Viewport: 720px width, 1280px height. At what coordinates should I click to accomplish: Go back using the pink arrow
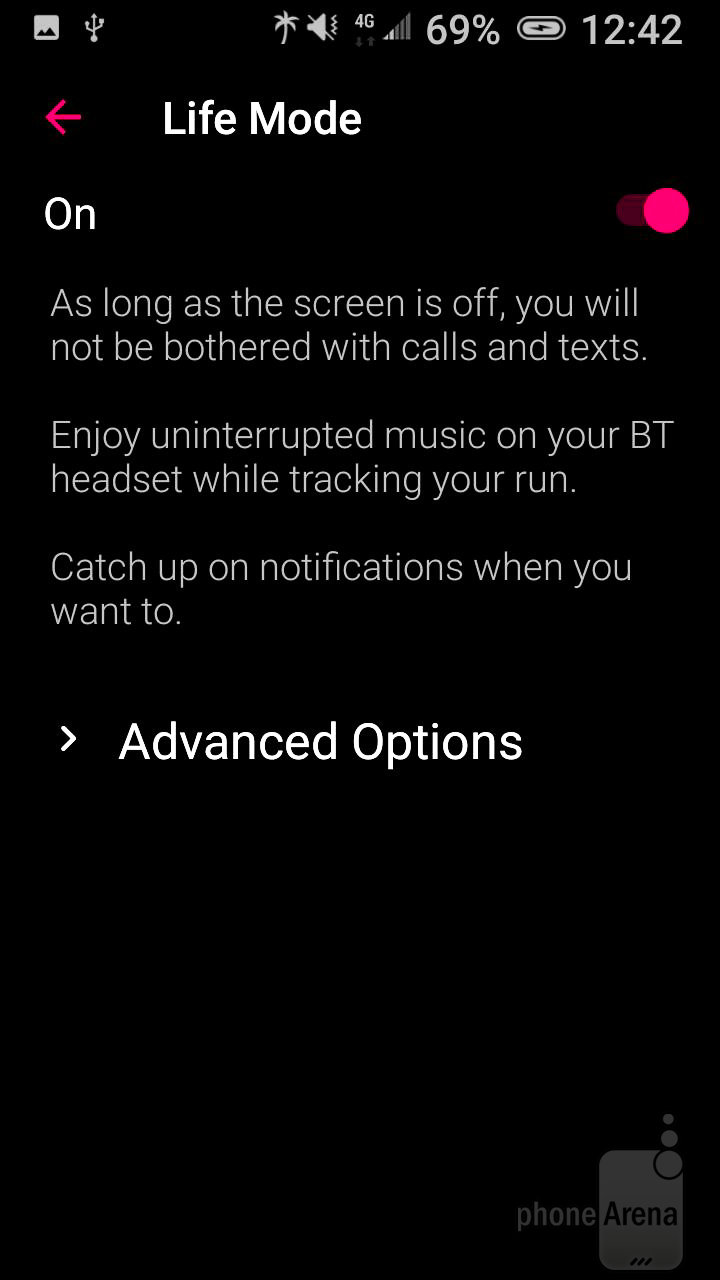tap(63, 118)
